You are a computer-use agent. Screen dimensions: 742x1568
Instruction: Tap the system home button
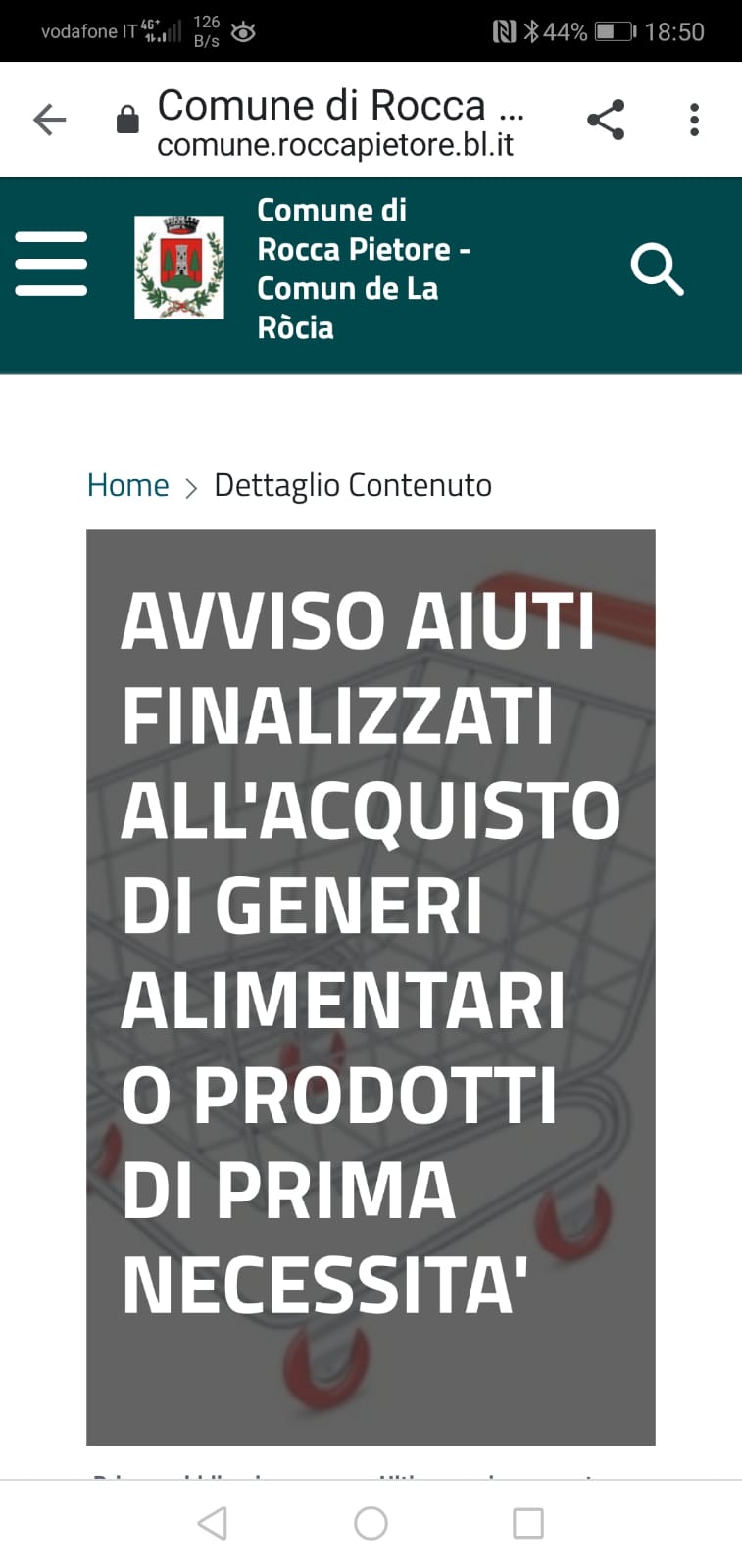point(371,1523)
